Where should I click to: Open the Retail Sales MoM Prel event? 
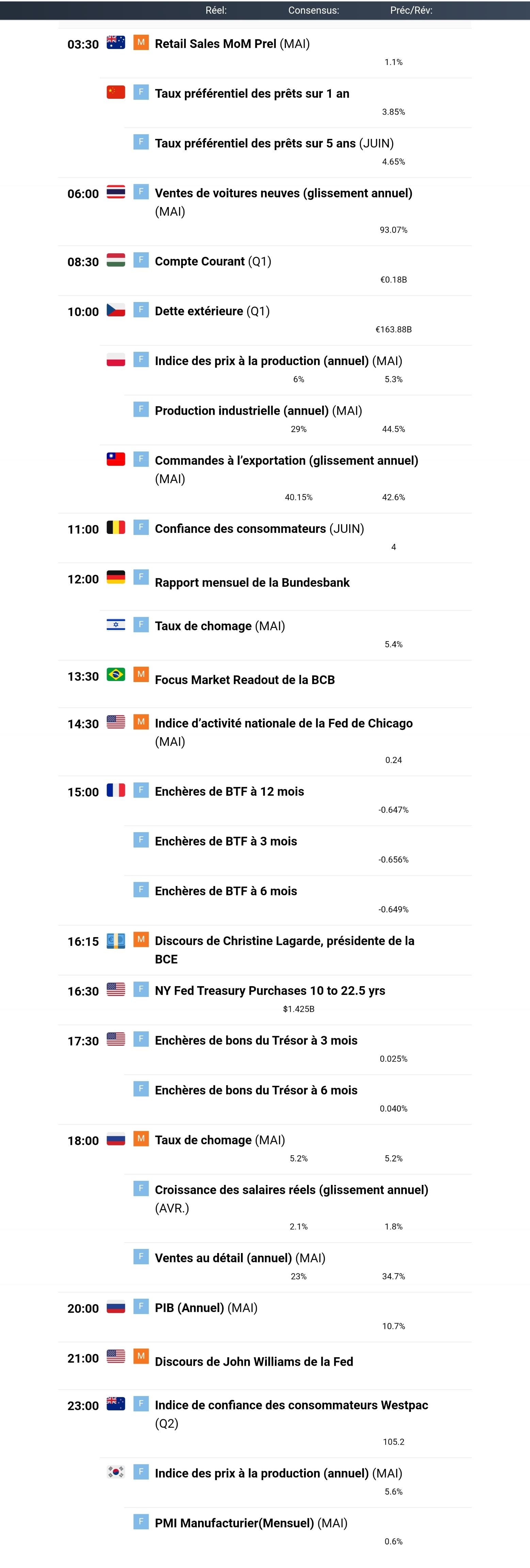(x=232, y=44)
